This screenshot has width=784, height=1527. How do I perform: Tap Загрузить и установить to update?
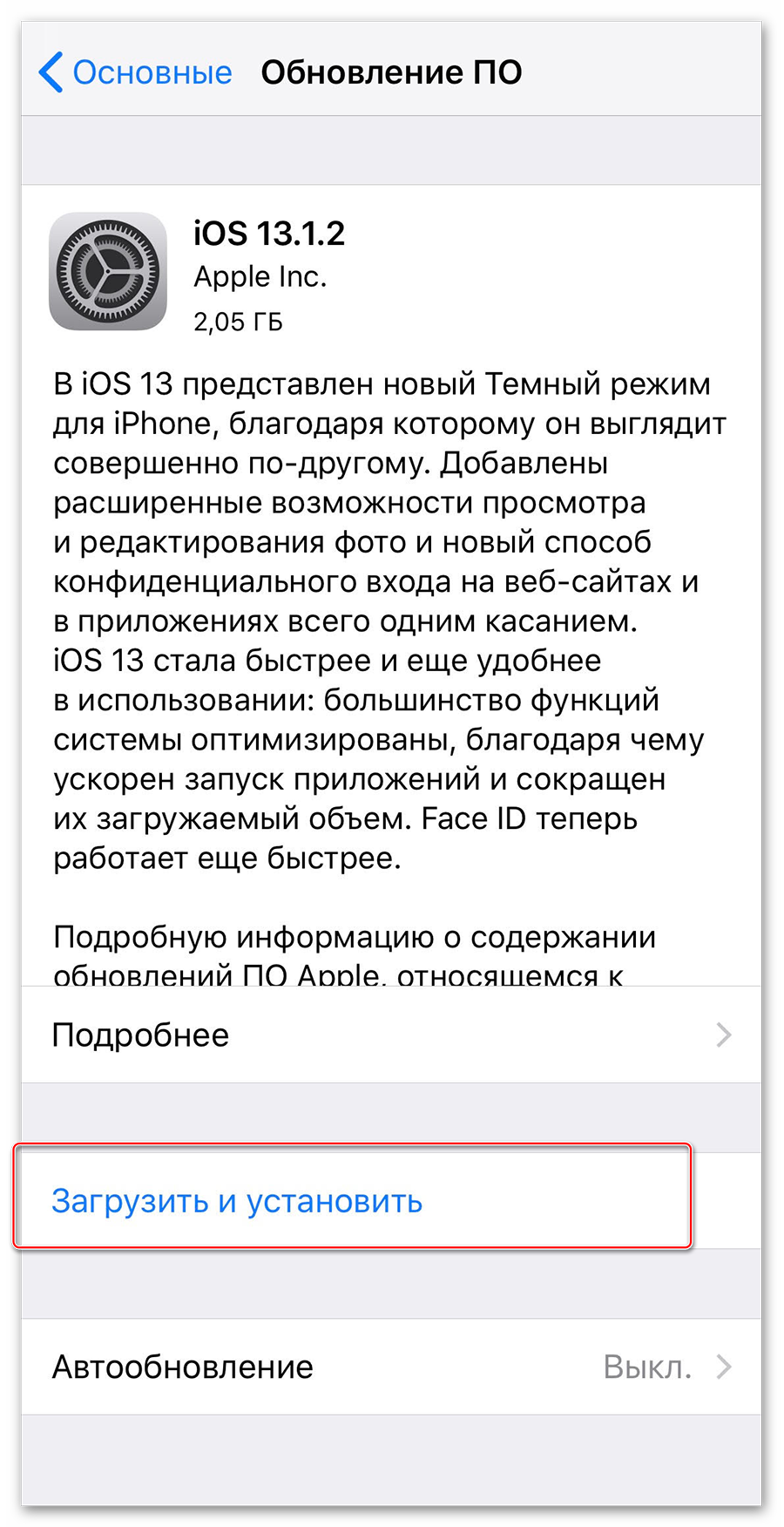[237, 1201]
